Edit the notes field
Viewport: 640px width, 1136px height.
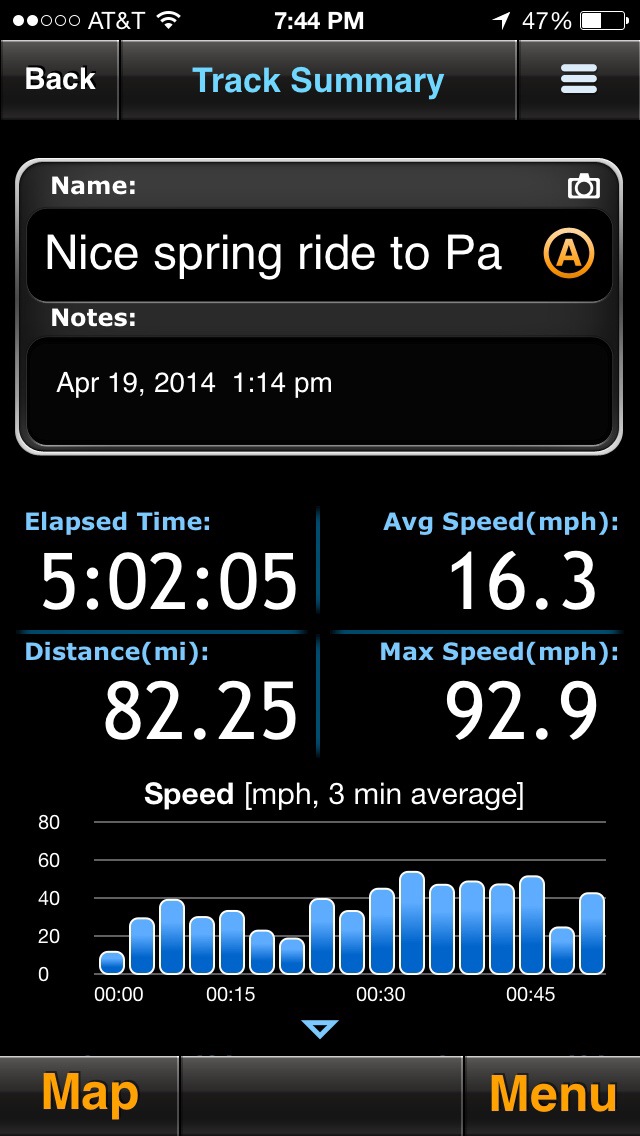[318, 391]
